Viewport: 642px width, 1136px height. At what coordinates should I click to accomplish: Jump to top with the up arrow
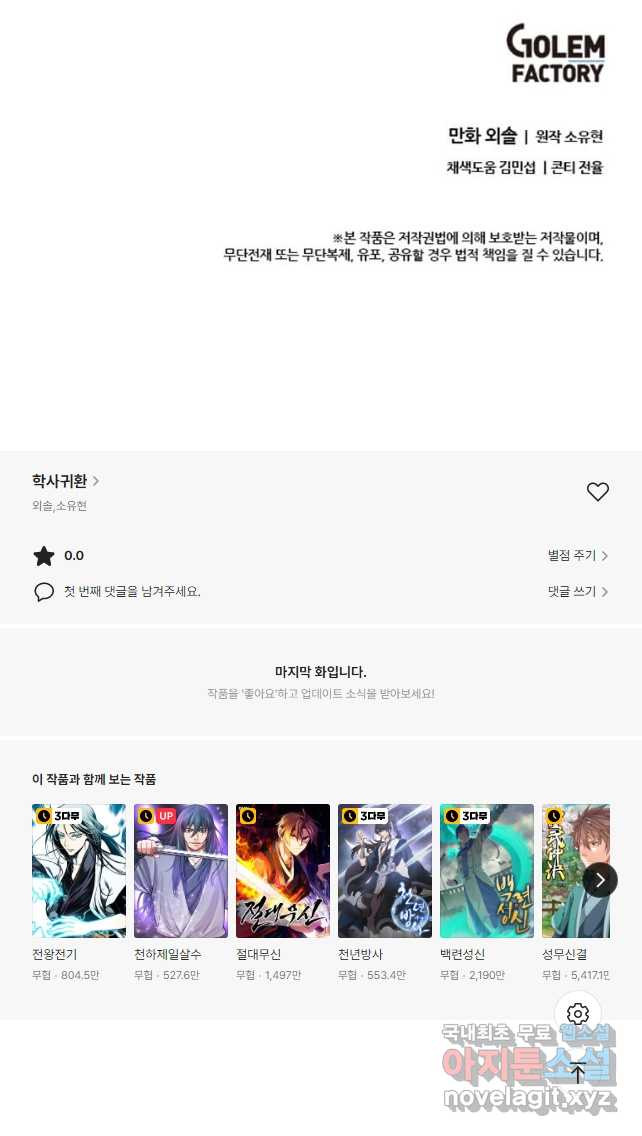(578, 1073)
